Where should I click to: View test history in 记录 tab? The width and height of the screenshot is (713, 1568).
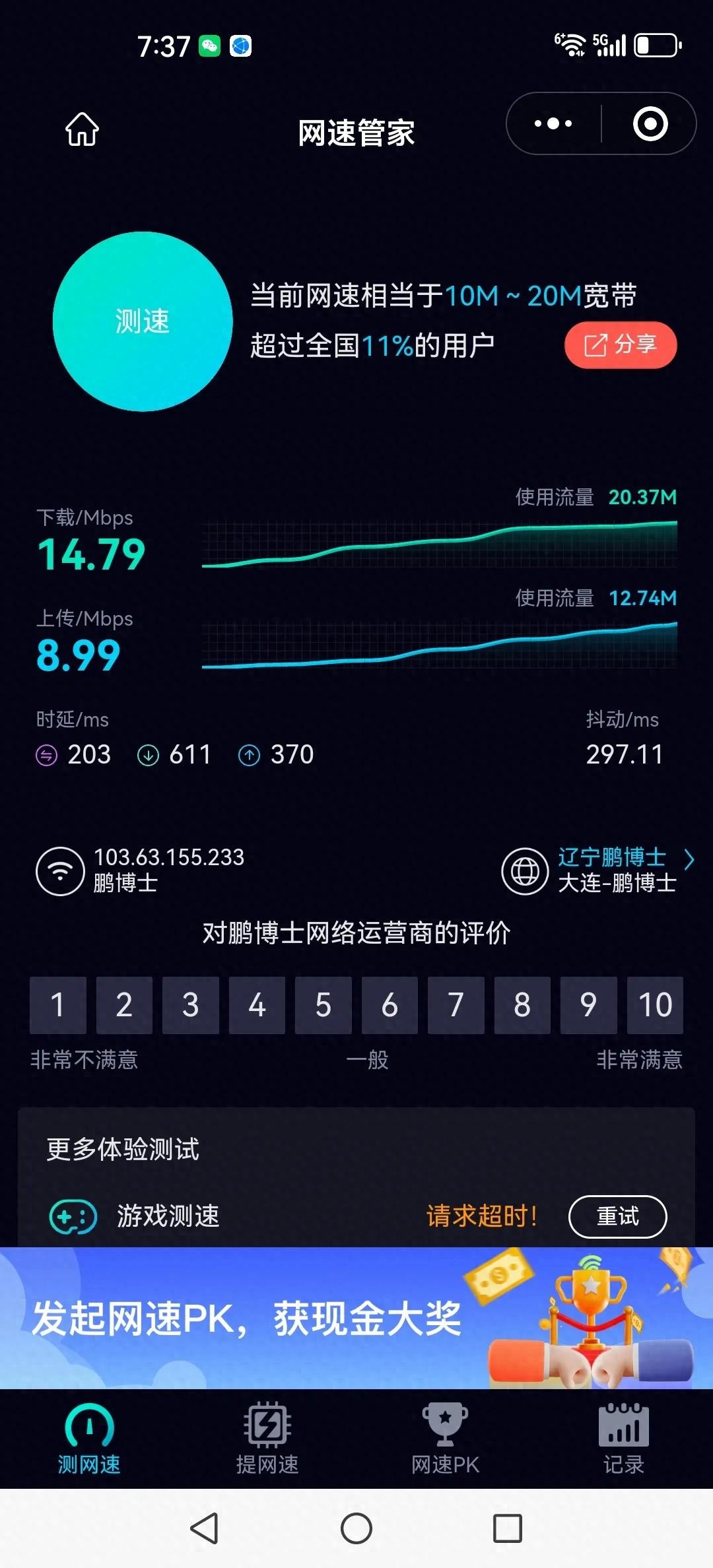click(623, 1439)
